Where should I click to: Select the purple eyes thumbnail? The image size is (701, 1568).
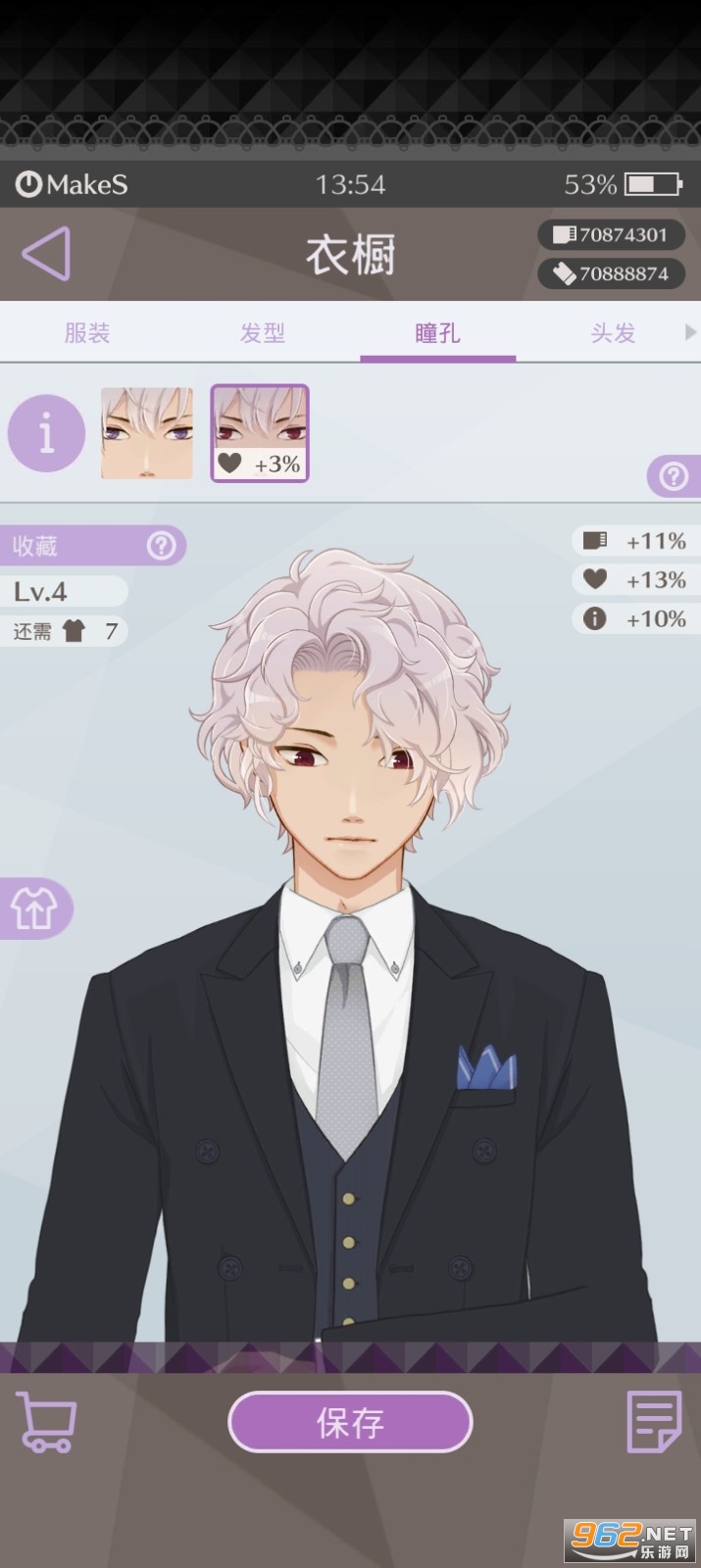pos(147,433)
